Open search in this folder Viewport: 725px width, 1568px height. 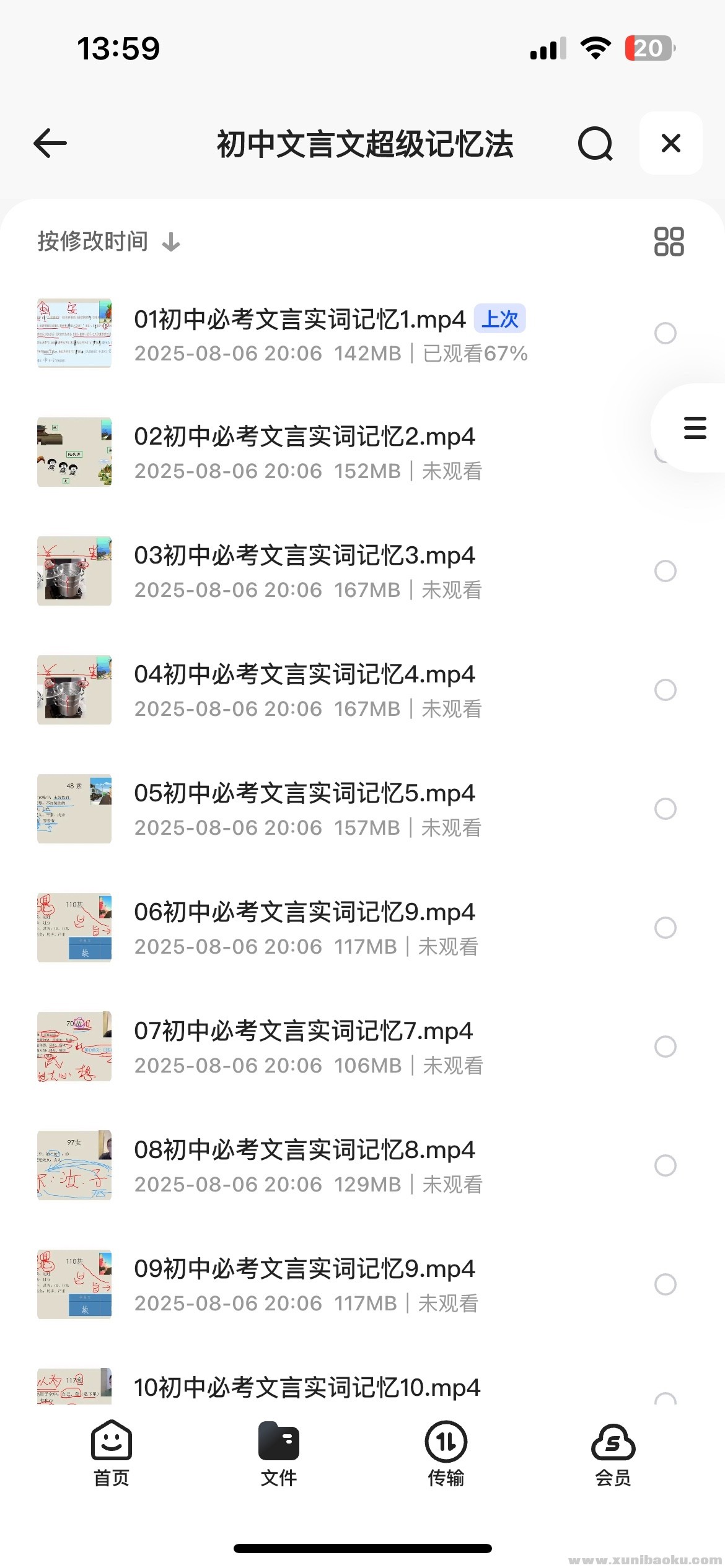tap(595, 144)
